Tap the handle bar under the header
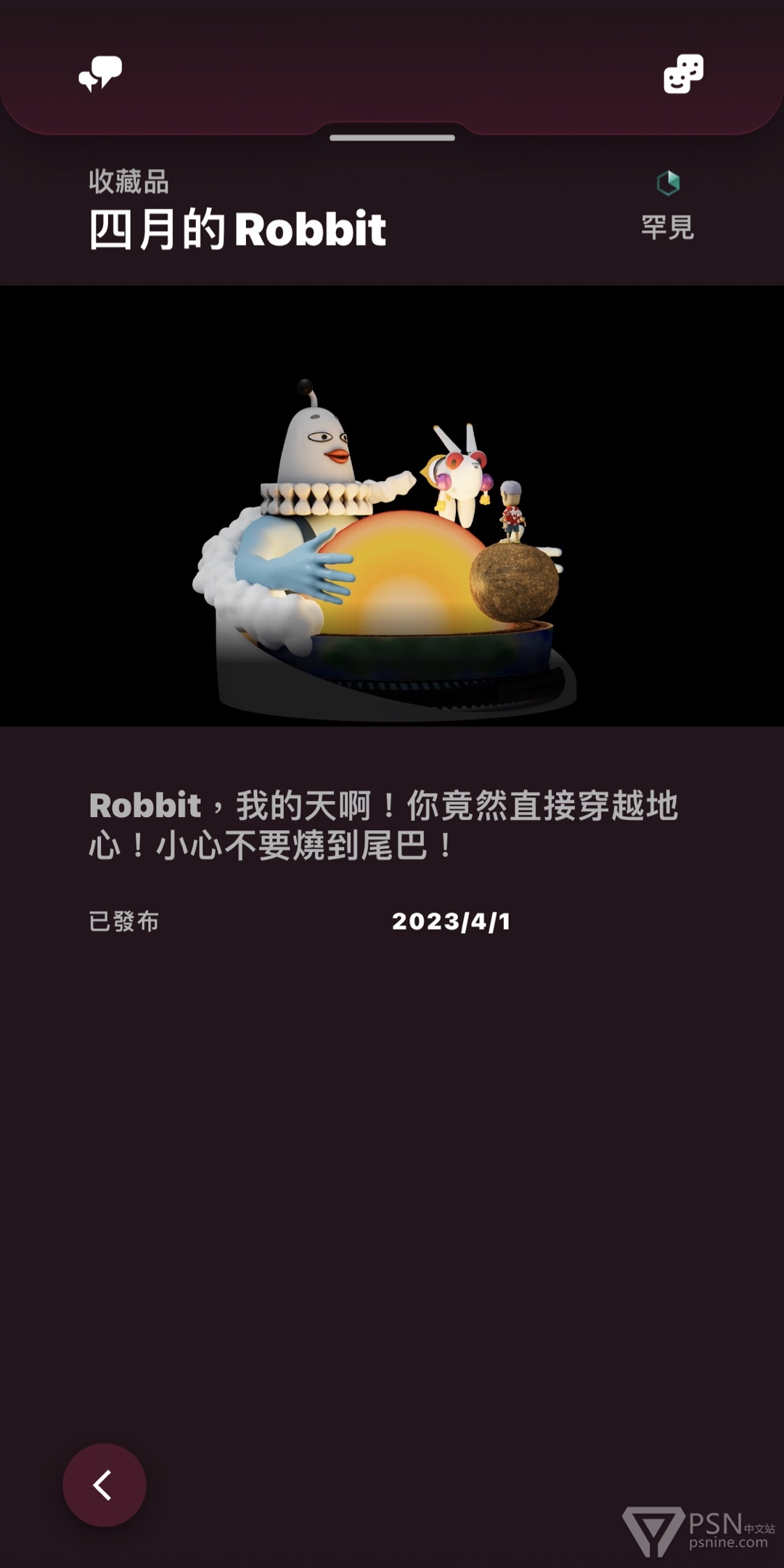The image size is (784, 1568). [x=392, y=137]
